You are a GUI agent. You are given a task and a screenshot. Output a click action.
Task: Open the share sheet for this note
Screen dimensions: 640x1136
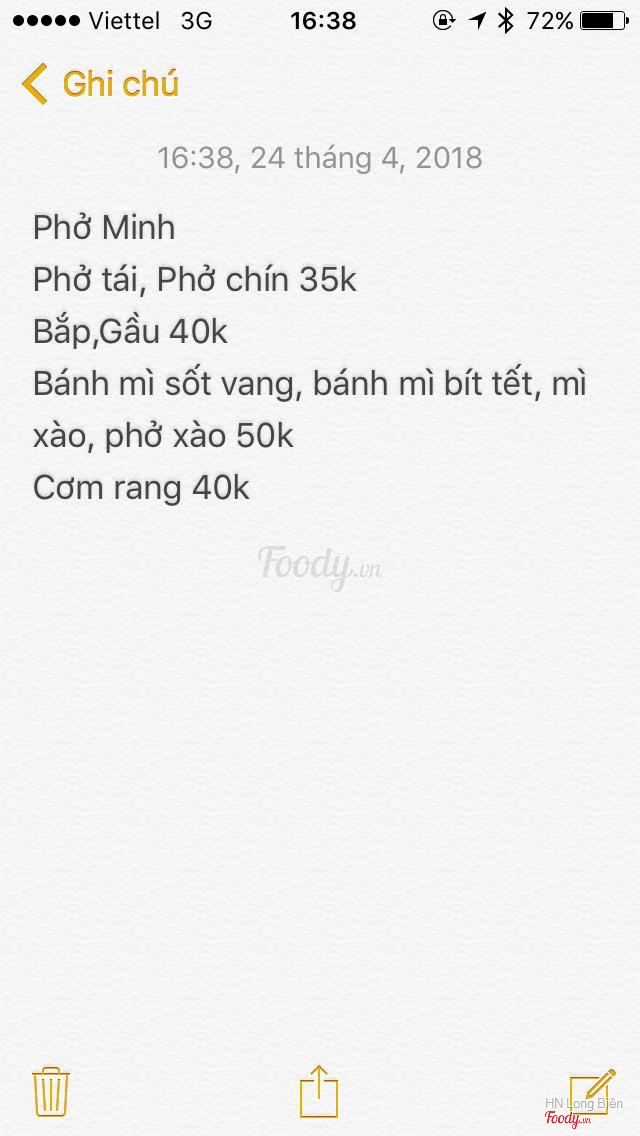319,1090
